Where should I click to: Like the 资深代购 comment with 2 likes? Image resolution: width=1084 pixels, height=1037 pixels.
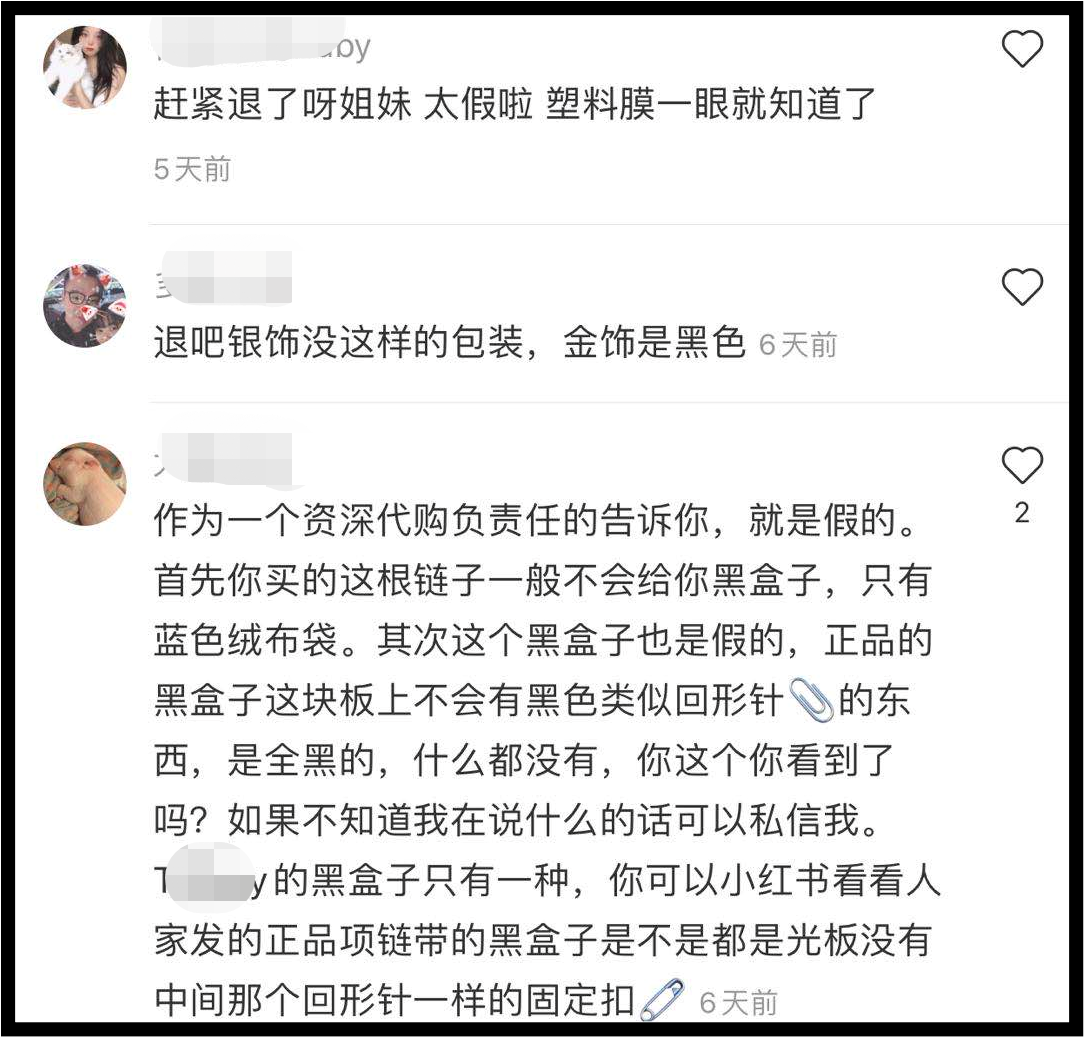click(1022, 466)
